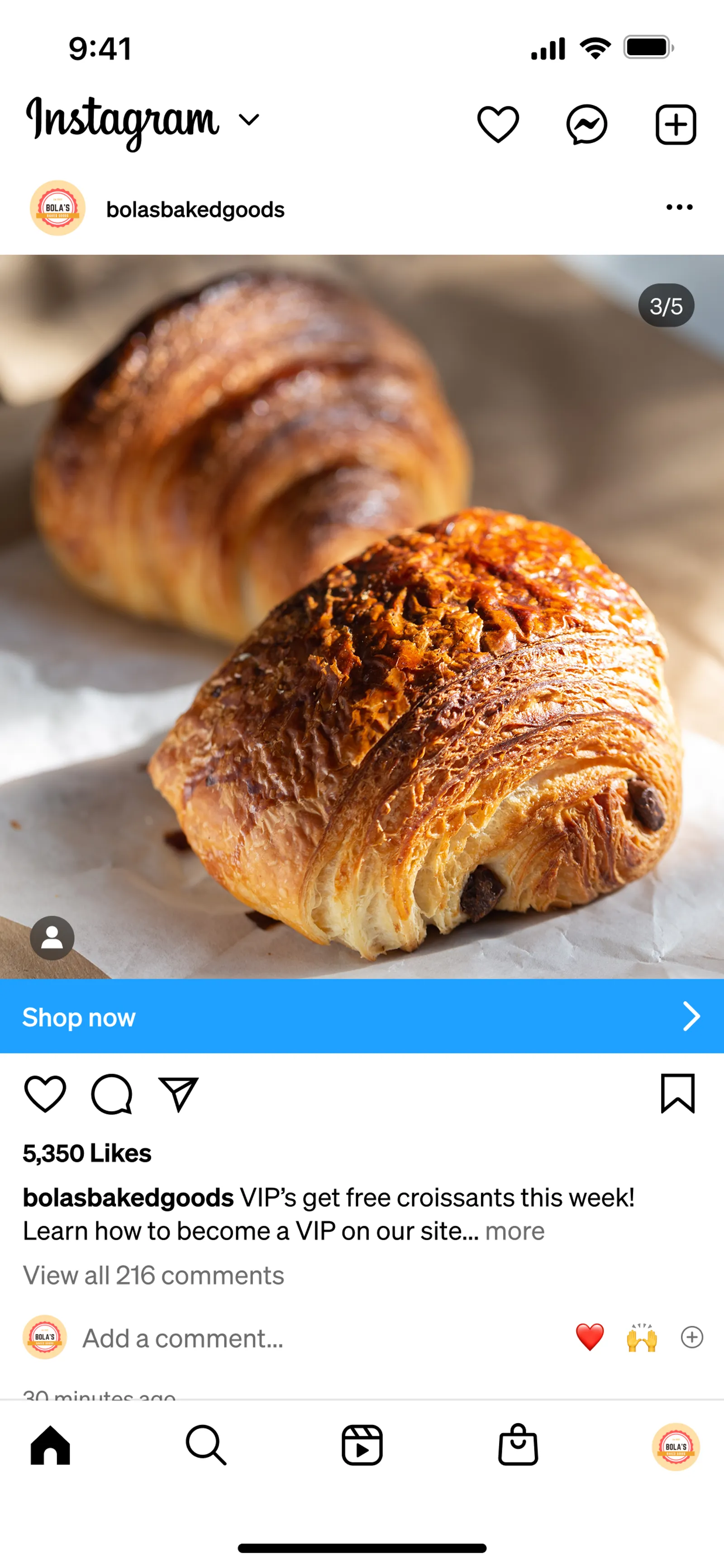View all 216 comments
Screen dimensions: 724x1568
[153, 1275]
